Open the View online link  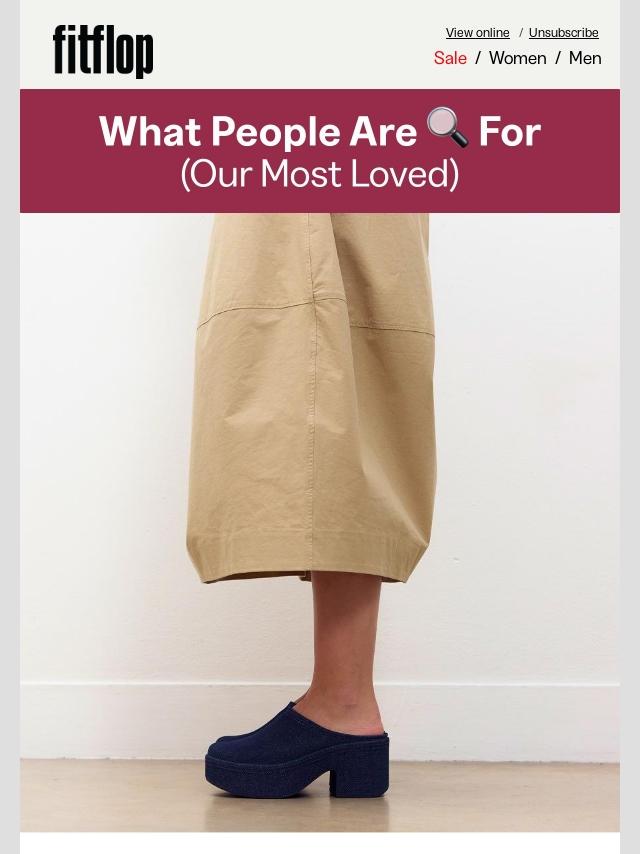[477, 33]
